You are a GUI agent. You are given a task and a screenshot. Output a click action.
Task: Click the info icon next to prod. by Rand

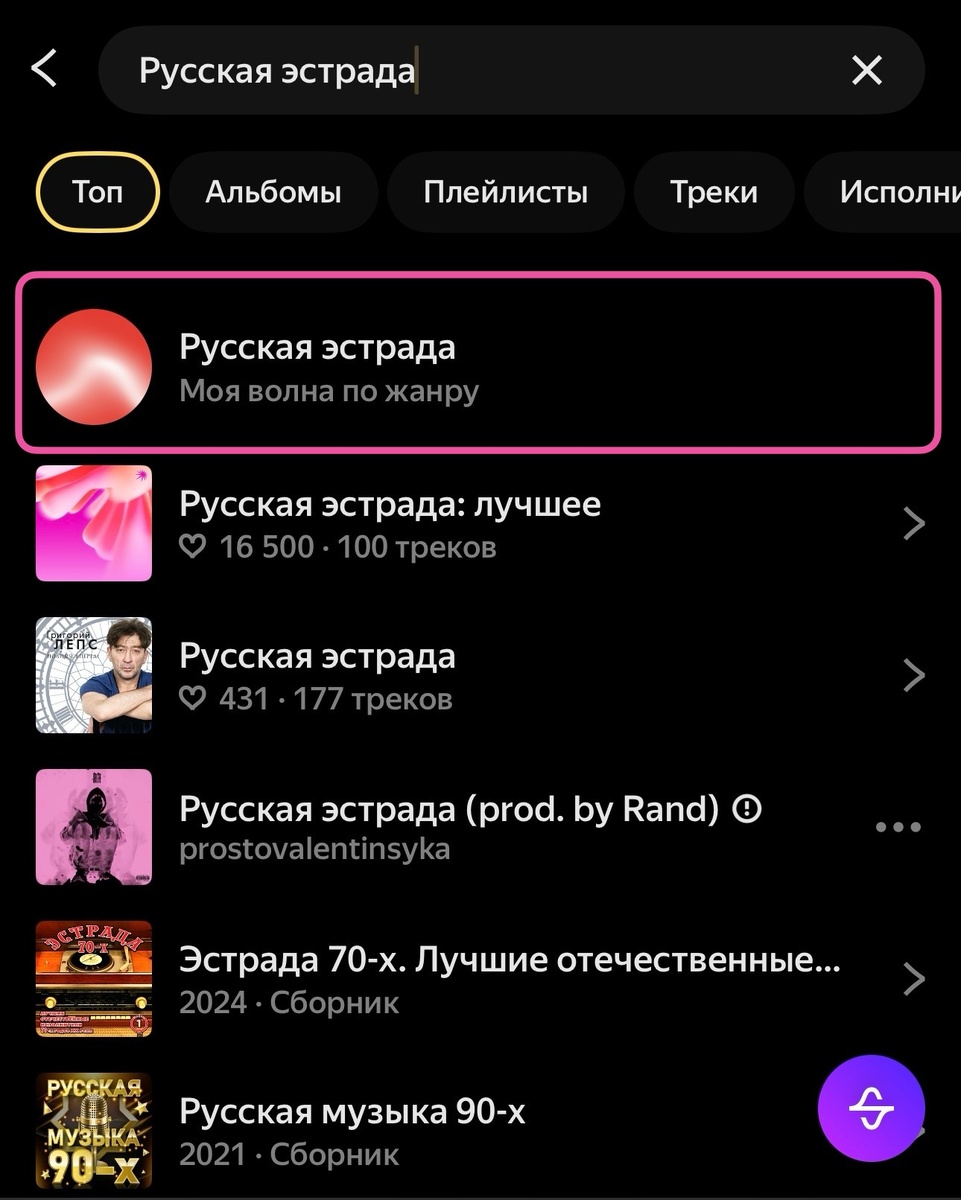click(x=747, y=808)
